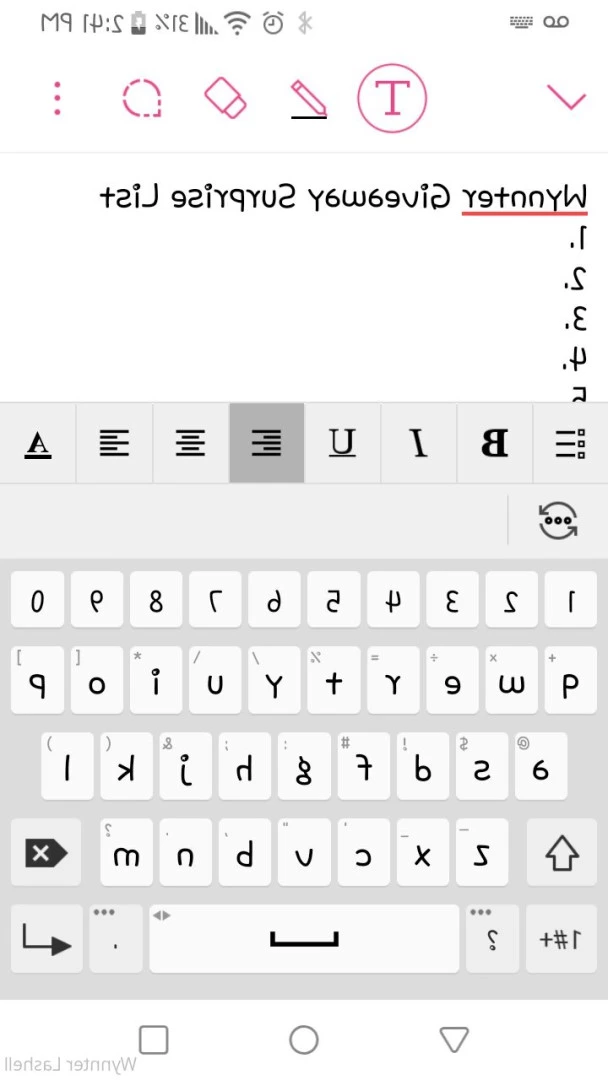The image size is (608, 1080).
Task: Open the font color option
Action: (x=38, y=443)
